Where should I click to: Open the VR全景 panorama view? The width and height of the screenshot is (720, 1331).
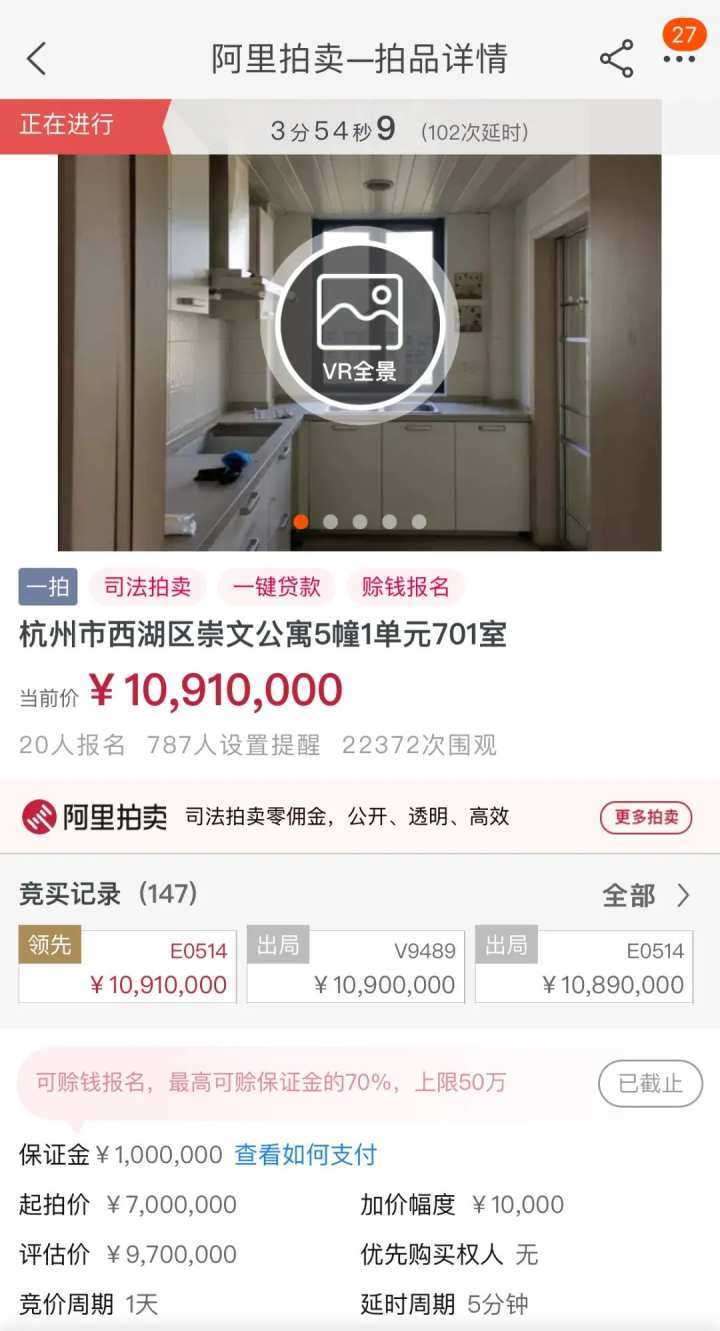[x=360, y=326]
